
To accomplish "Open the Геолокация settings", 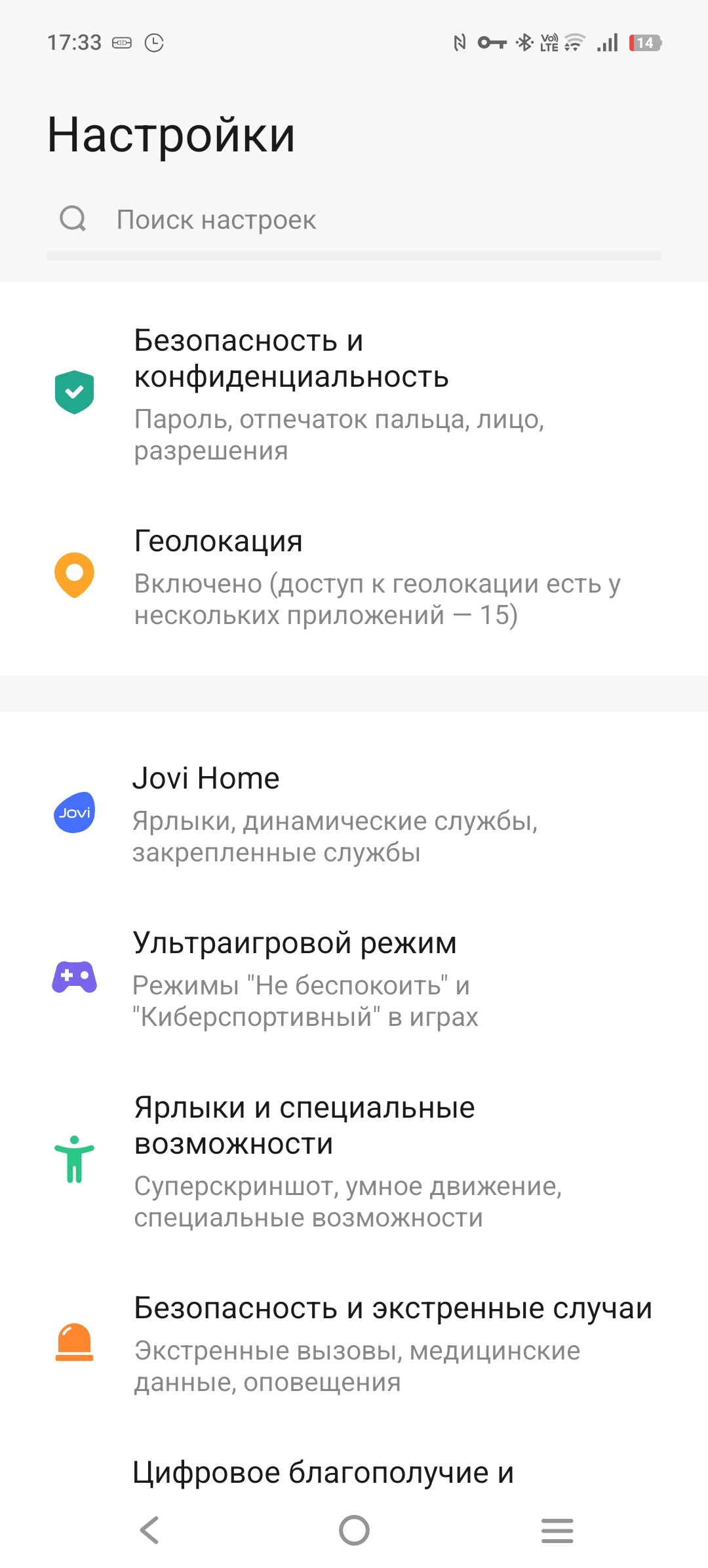I will coord(354,577).
